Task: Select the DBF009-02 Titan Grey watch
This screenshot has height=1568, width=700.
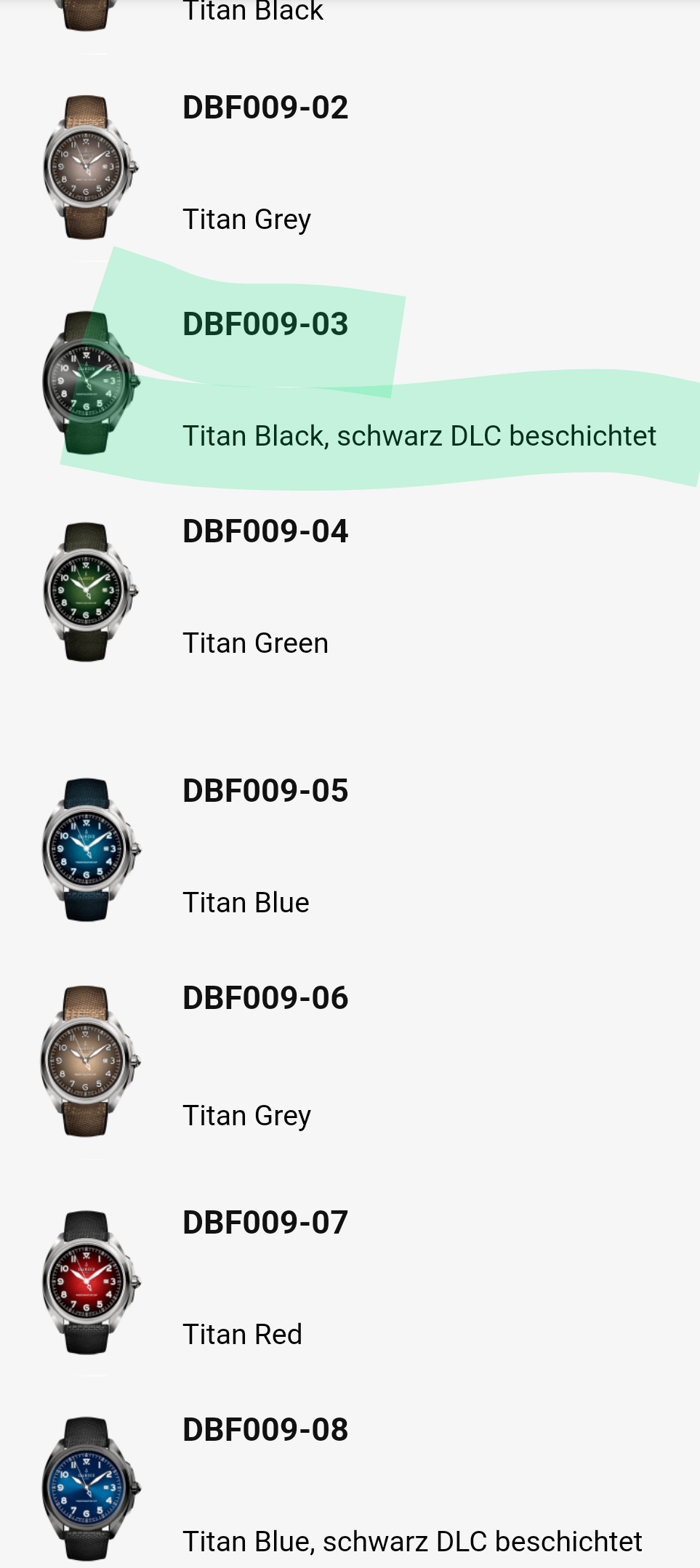Action: pyautogui.click(x=265, y=108)
